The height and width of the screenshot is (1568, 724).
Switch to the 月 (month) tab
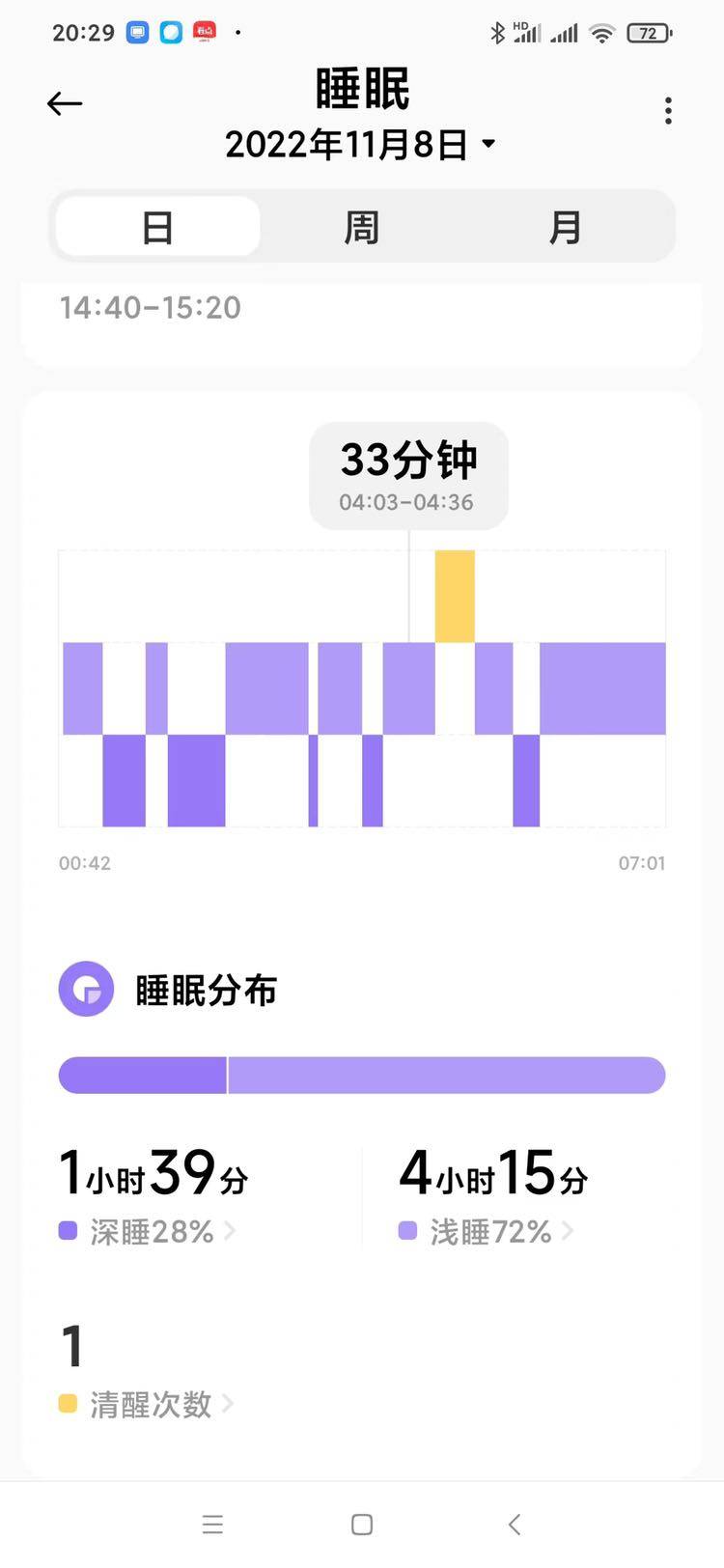pos(565,228)
